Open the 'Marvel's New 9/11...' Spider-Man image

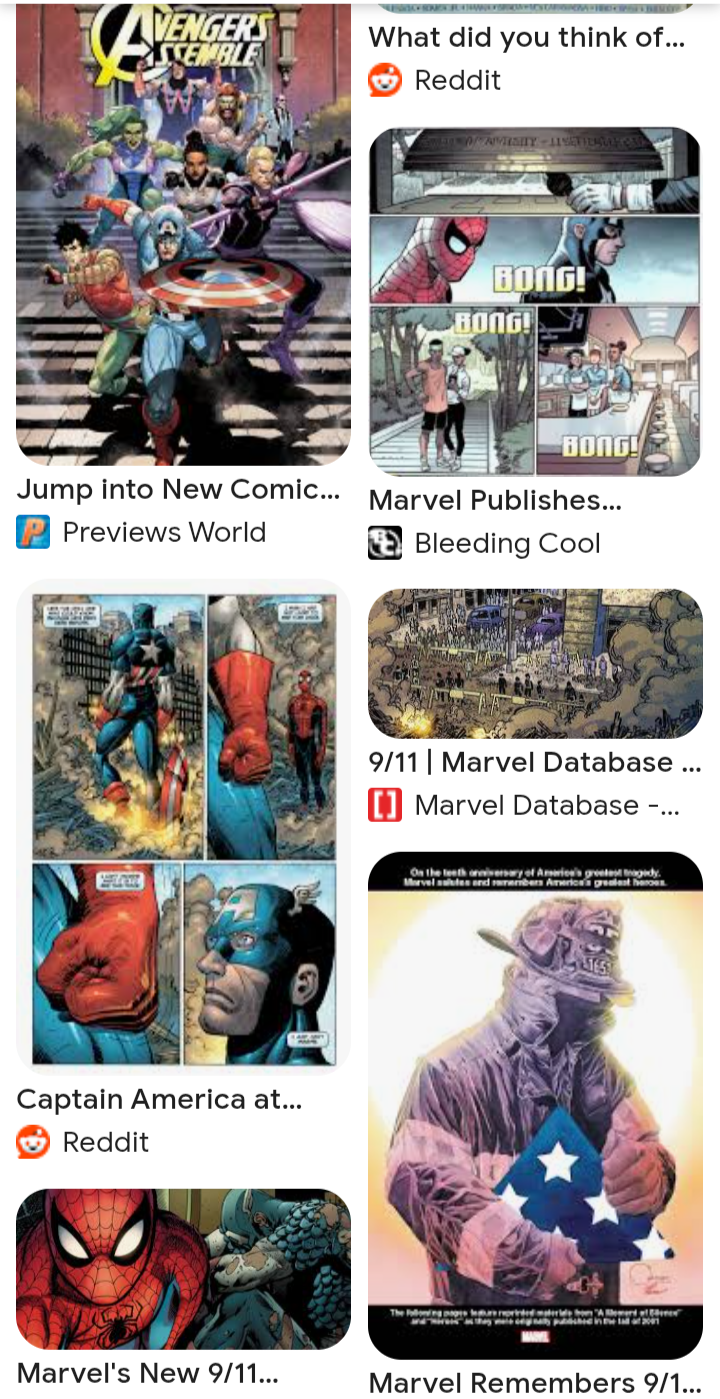(183, 1268)
